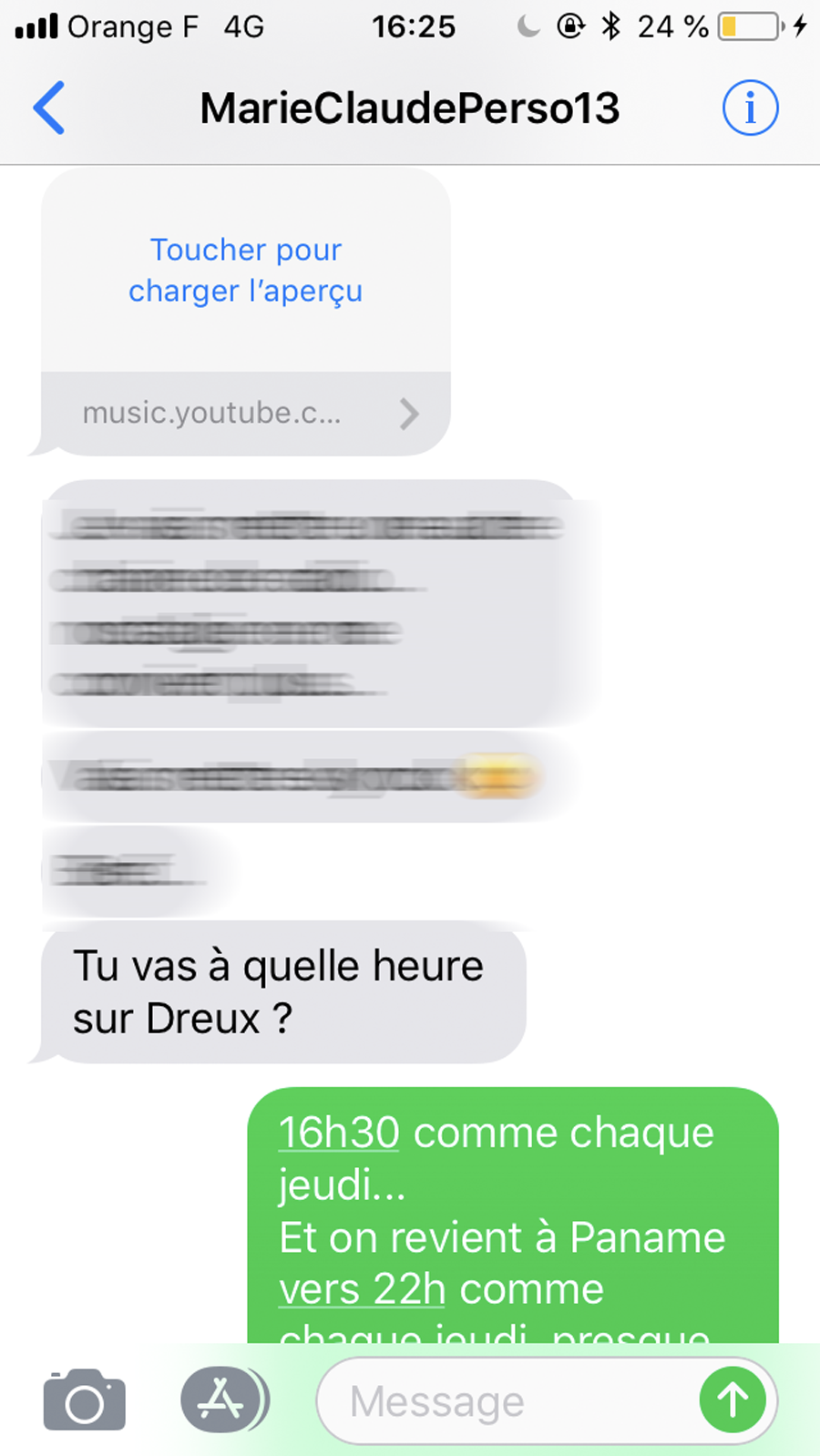Load the music.youtube link preview

(245, 270)
